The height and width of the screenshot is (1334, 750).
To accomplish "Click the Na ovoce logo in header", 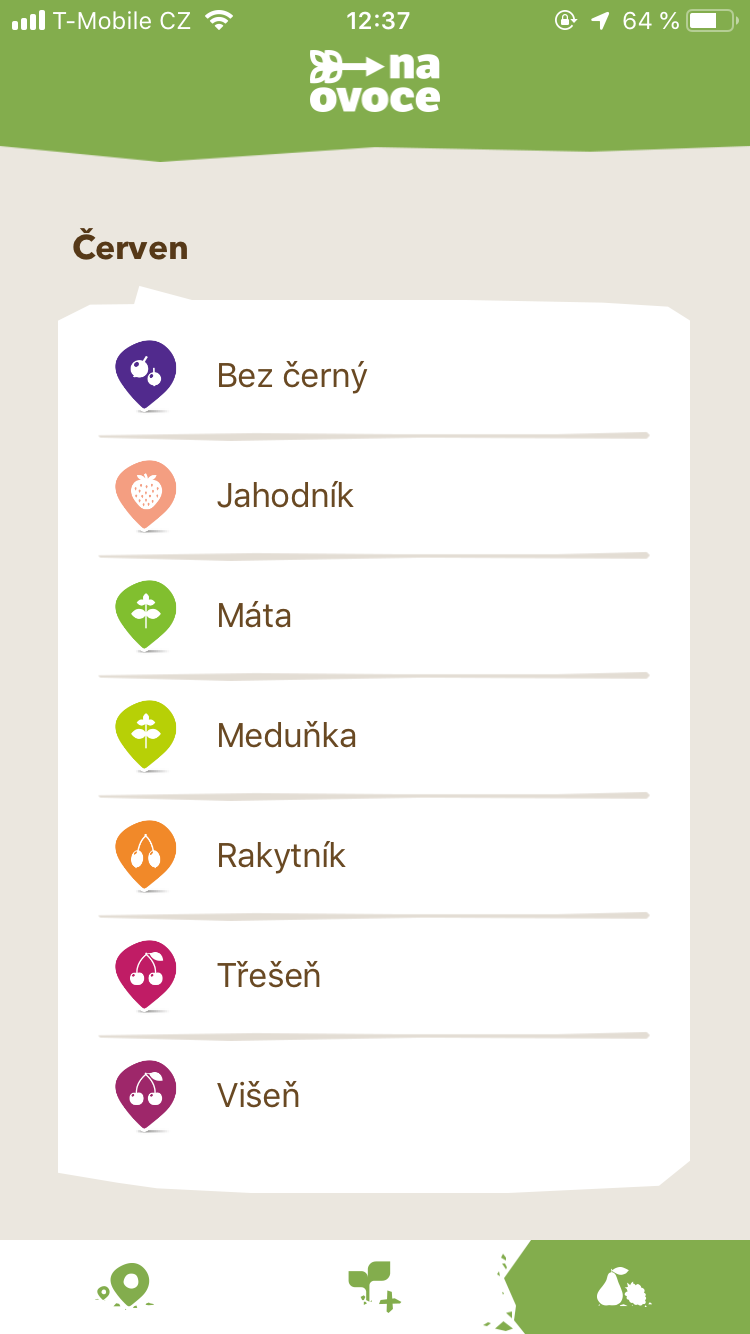I will click(x=375, y=80).
